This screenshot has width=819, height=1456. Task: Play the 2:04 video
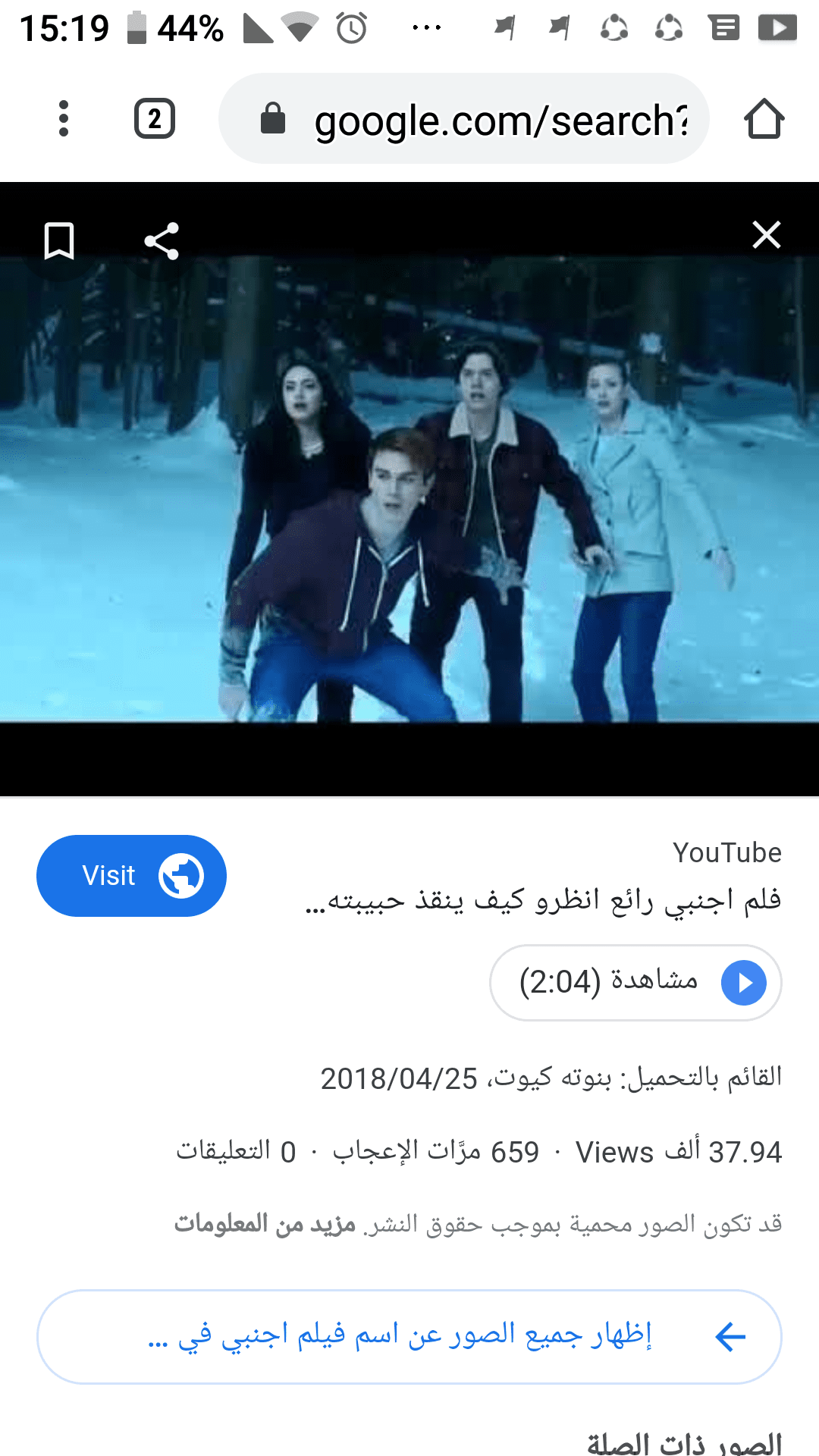tap(635, 982)
